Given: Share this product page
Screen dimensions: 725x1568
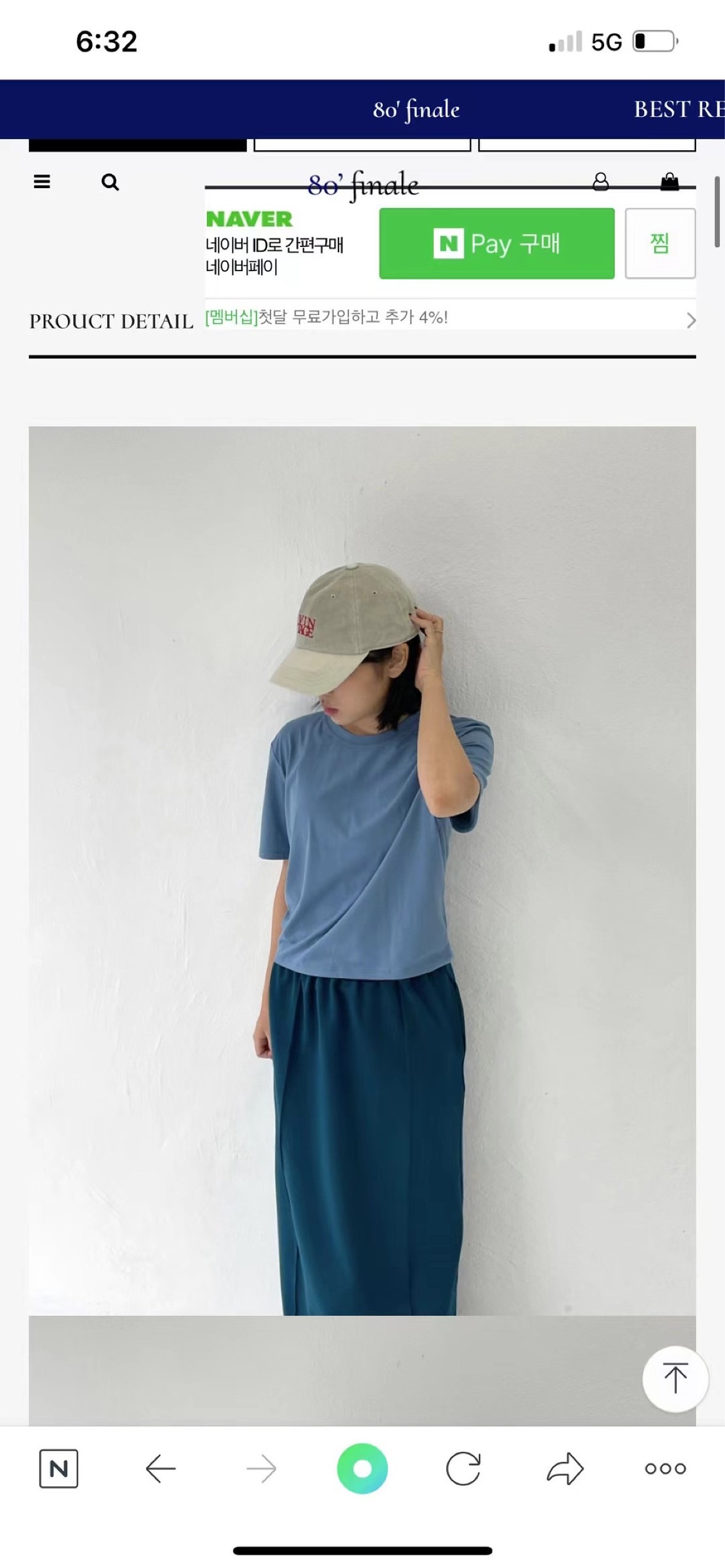Looking at the screenshot, I should (x=564, y=1469).
